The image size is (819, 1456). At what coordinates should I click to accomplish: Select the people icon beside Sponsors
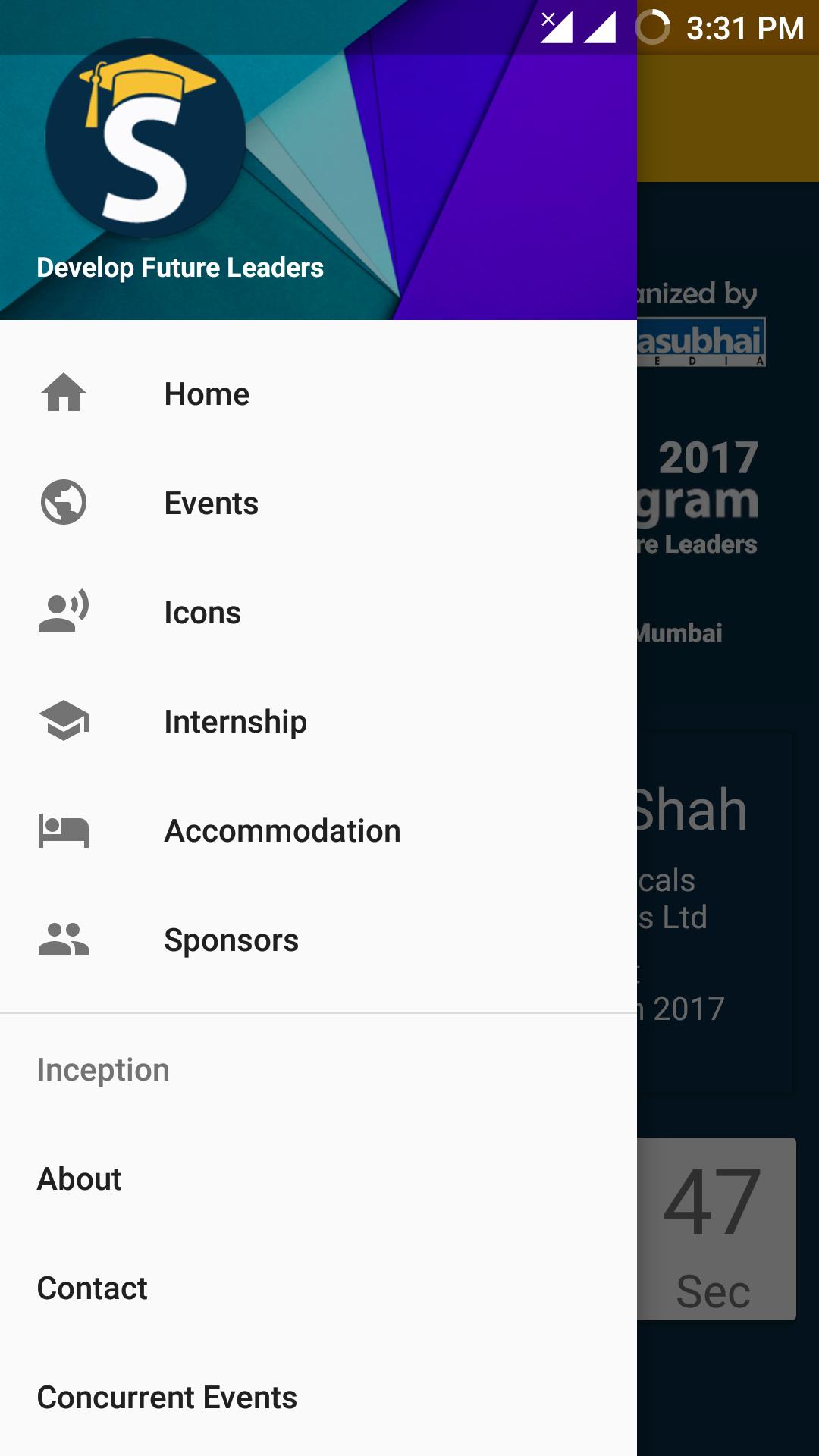[x=64, y=939]
